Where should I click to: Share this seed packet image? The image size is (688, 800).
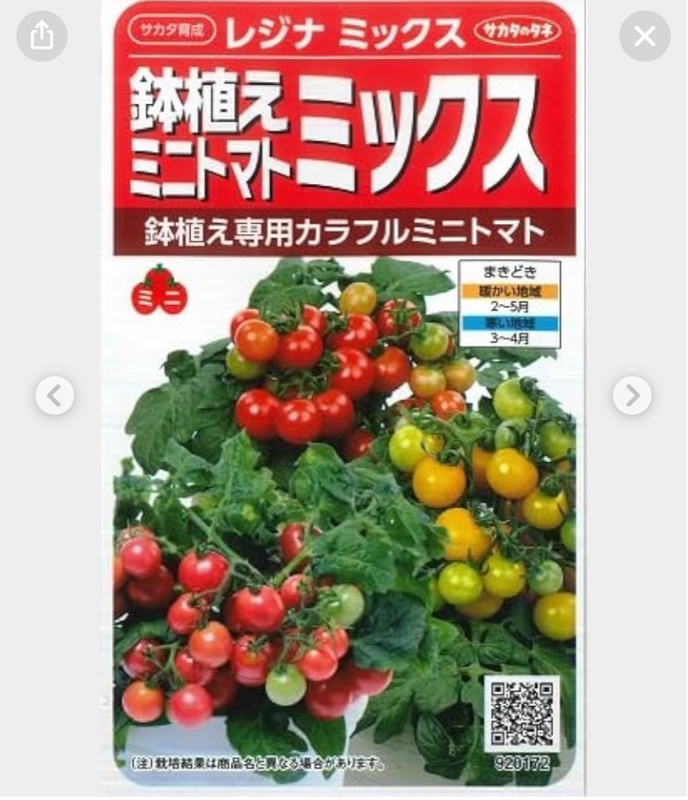point(41,37)
